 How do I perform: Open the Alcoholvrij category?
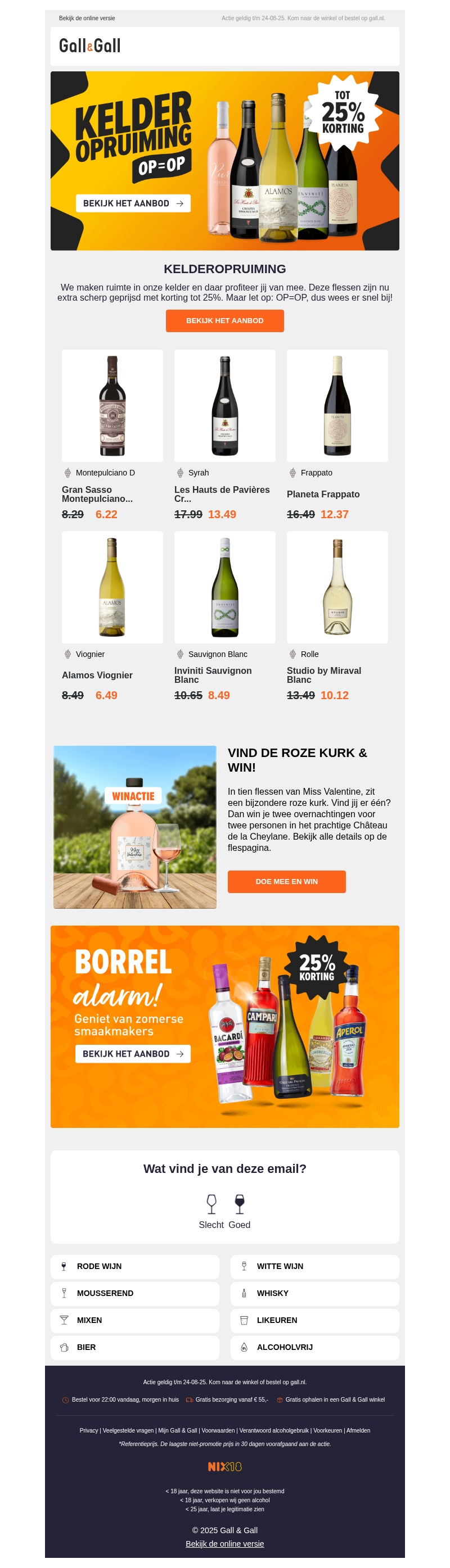tap(314, 1347)
